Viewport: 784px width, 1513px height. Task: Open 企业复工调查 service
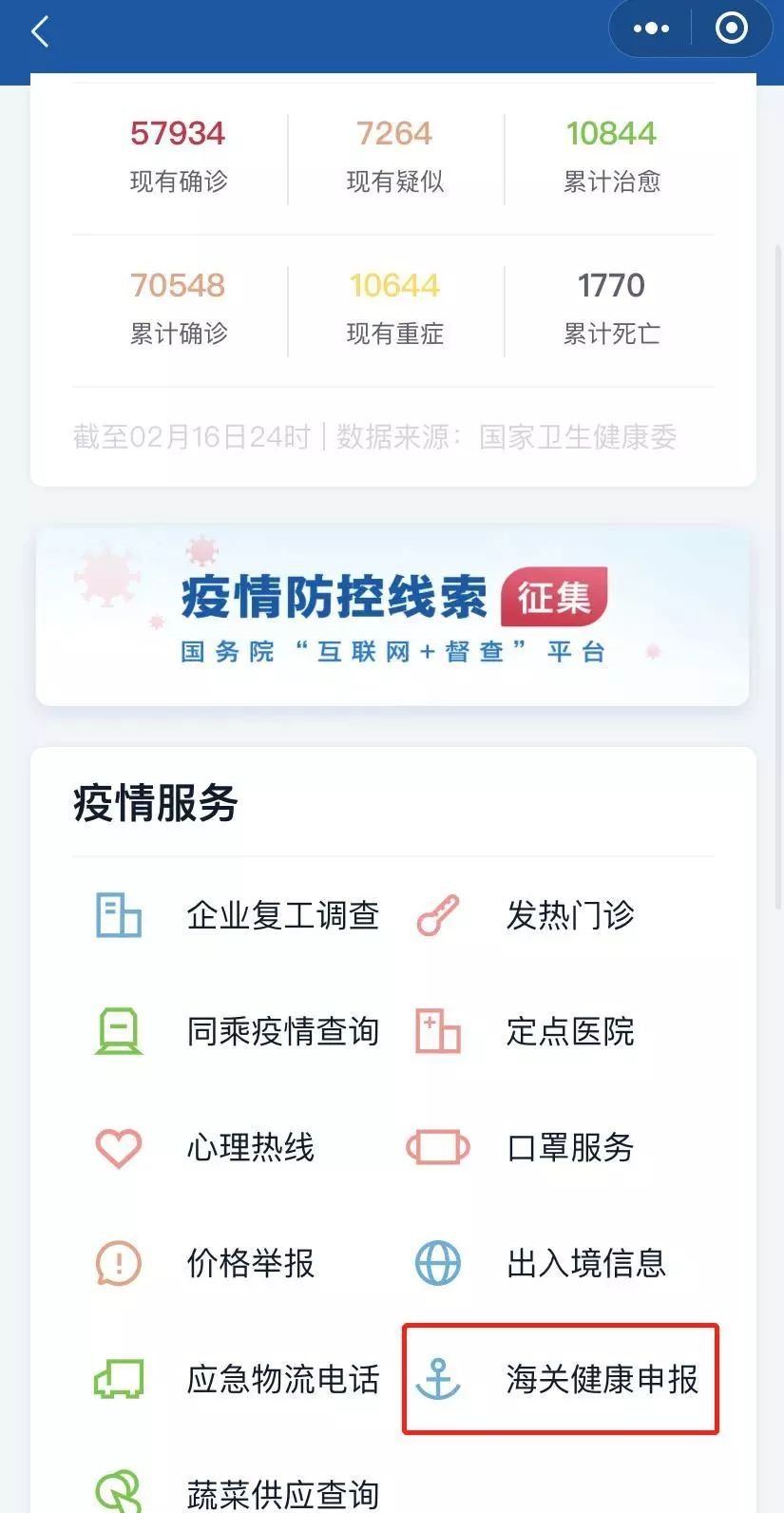click(238, 915)
